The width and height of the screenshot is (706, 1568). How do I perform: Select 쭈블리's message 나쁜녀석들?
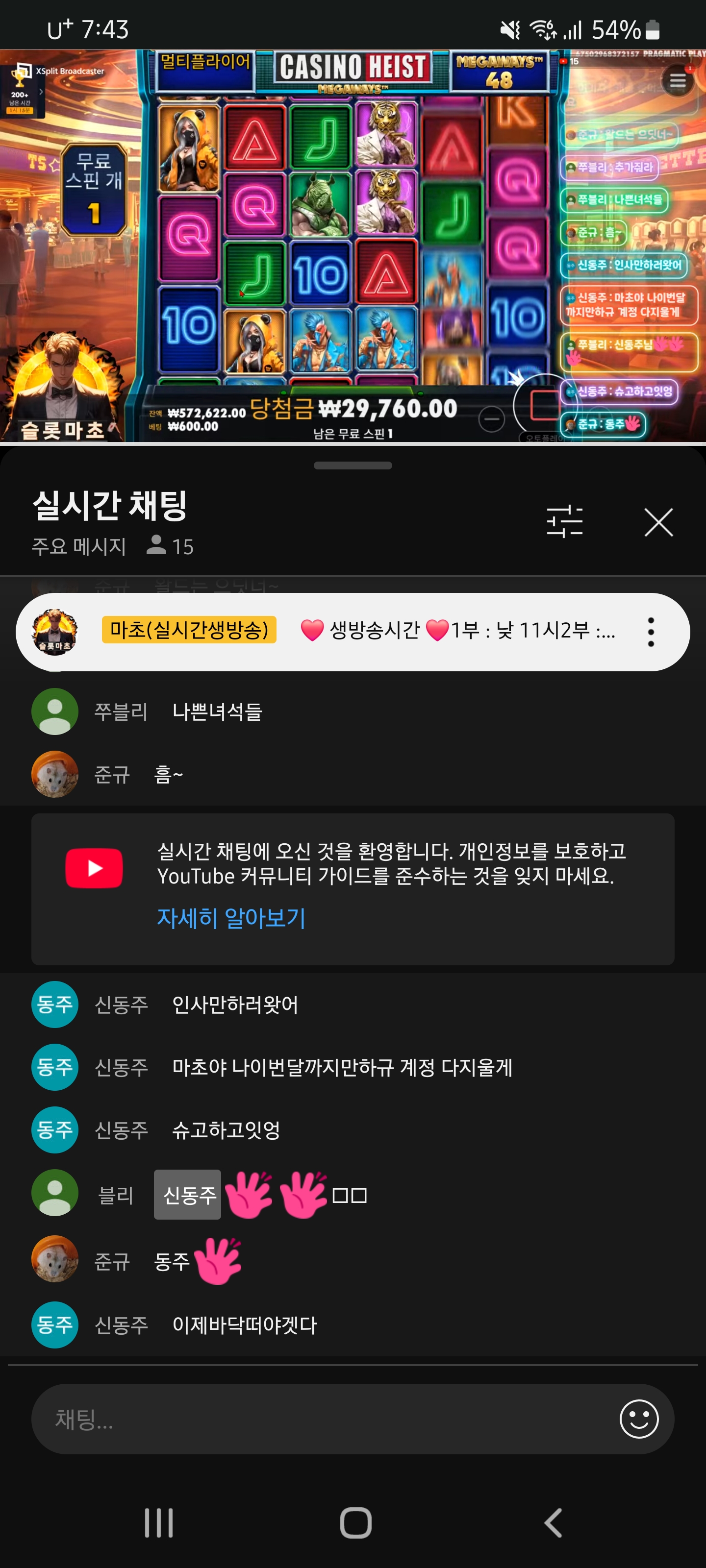coord(216,711)
